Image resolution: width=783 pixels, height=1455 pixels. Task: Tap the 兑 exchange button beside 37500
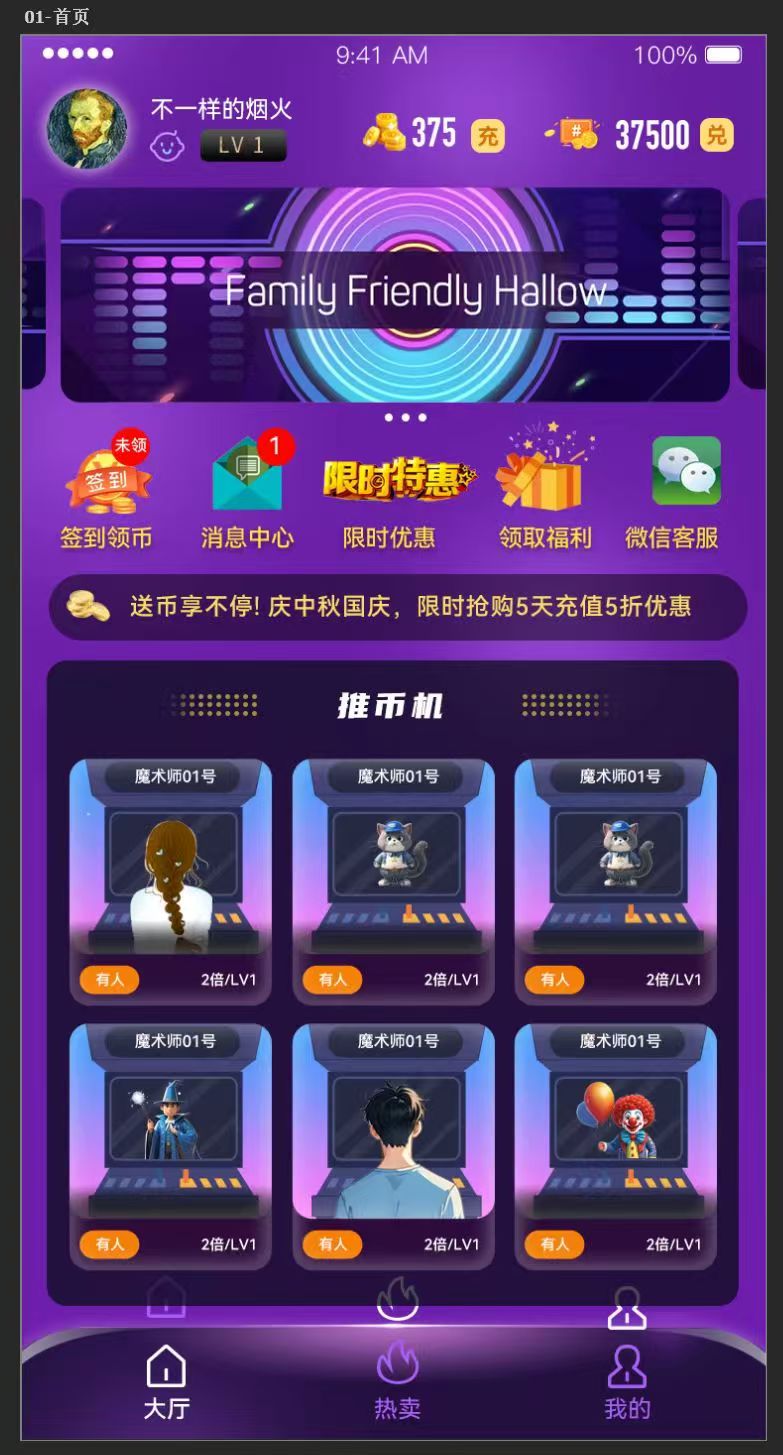click(x=716, y=135)
